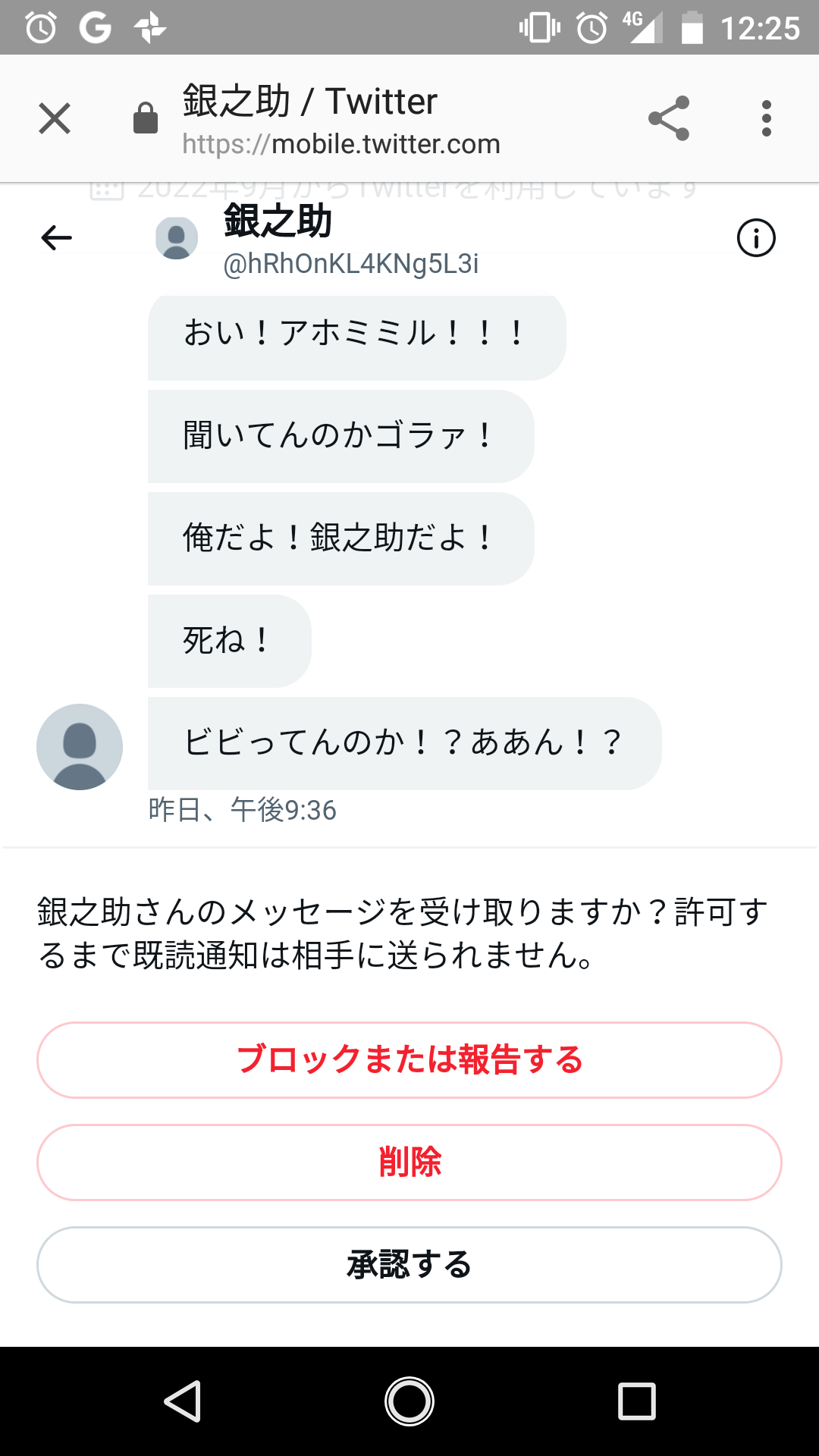Open conversation info icon
Image resolution: width=819 pixels, height=1456 pixels.
755,238
